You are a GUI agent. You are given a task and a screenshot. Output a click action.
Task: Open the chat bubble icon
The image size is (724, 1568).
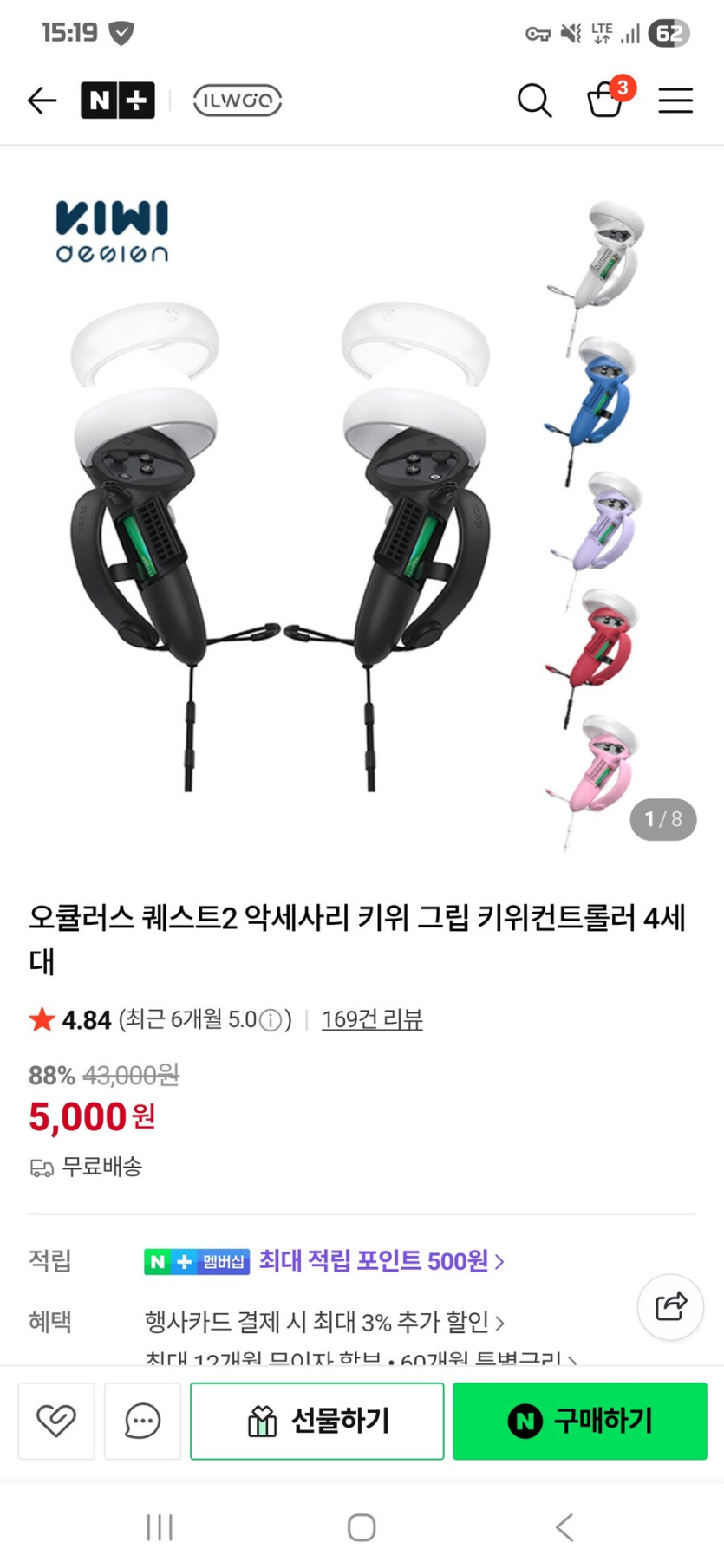tap(142, 1421)
